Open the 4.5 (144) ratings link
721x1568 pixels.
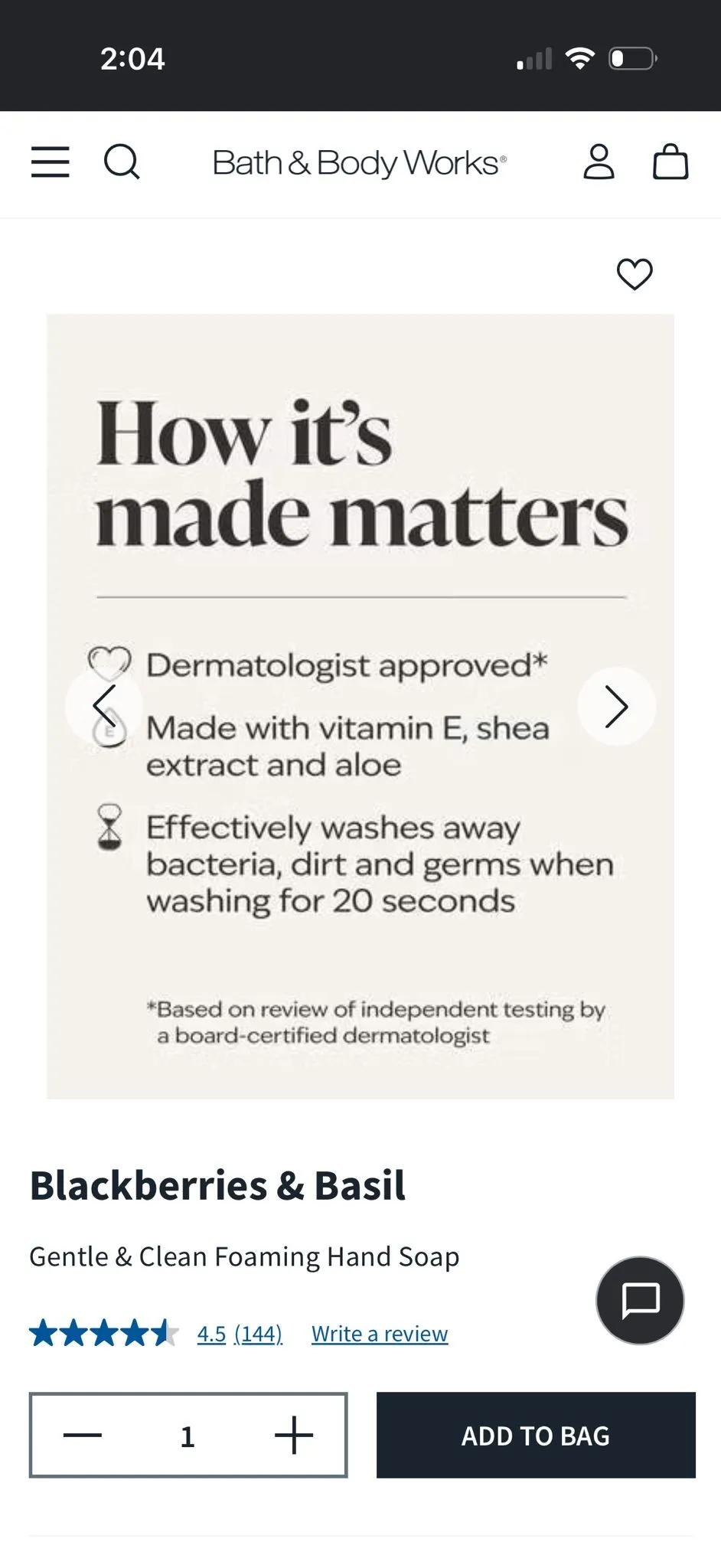click(240, 1334)
